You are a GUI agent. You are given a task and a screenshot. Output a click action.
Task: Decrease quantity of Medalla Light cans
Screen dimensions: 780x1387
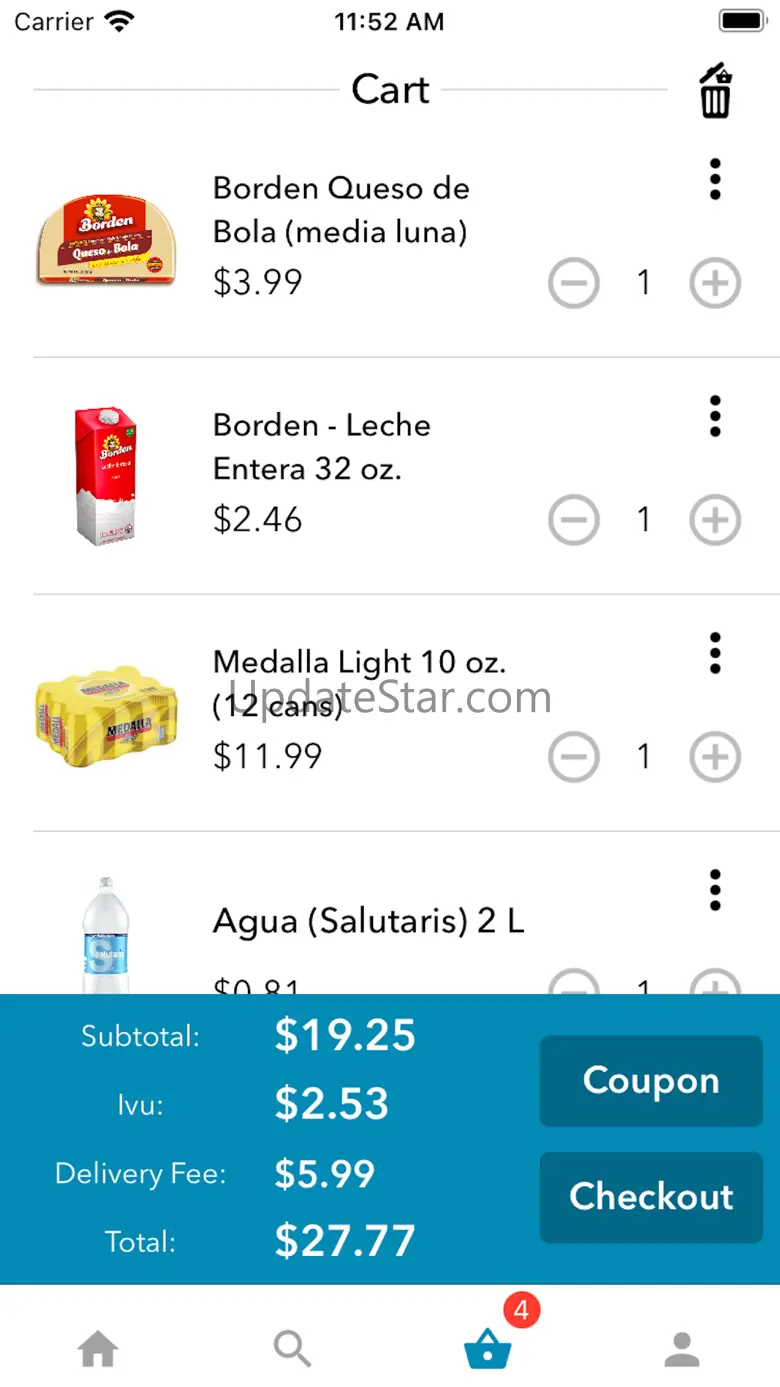point(574,758)
